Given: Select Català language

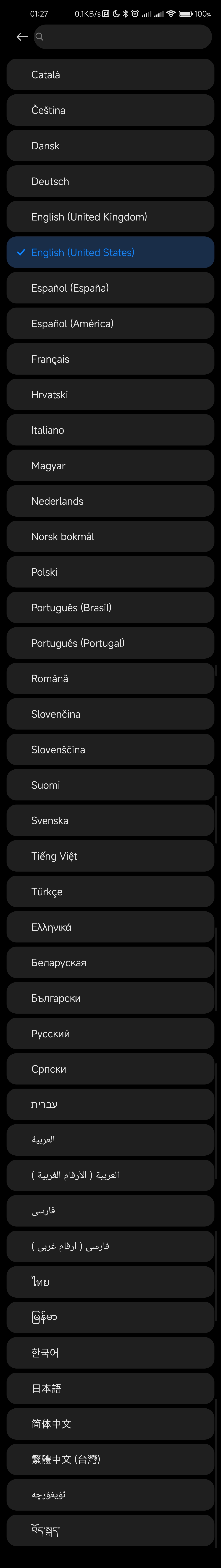Looking at the screenshot, I should 110,75.
